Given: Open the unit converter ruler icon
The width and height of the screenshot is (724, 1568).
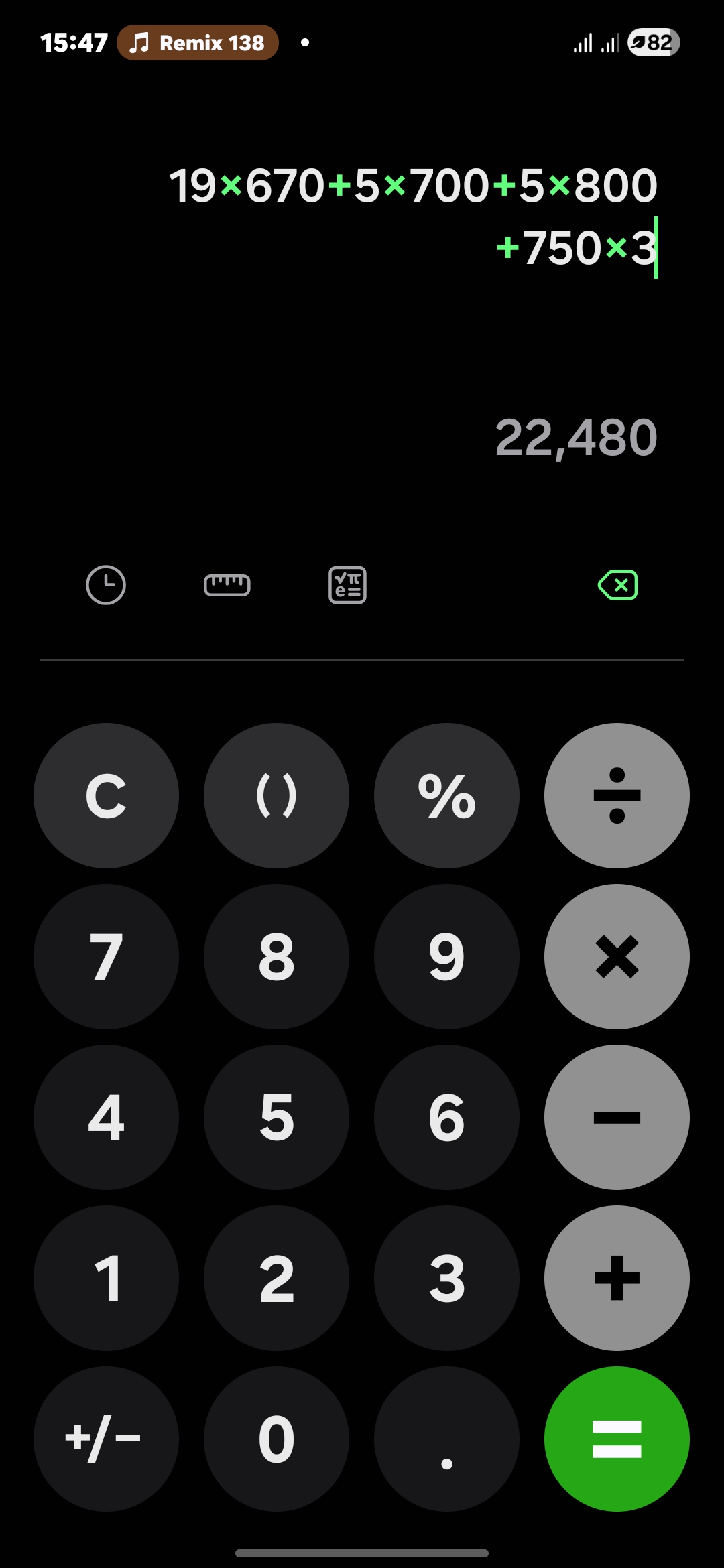Looking at the screenshot, I should [227, 585].
